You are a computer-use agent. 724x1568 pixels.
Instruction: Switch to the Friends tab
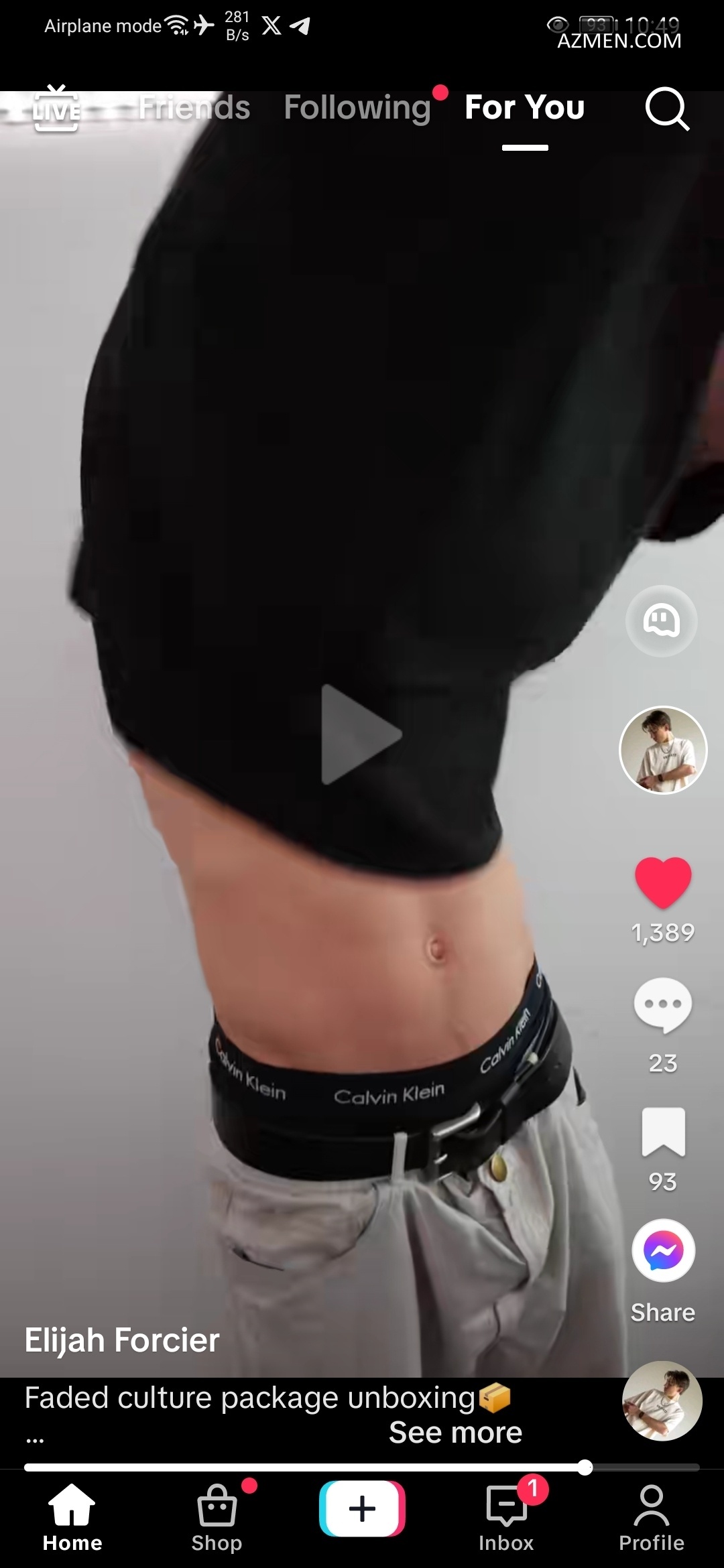tap(194, 108)
